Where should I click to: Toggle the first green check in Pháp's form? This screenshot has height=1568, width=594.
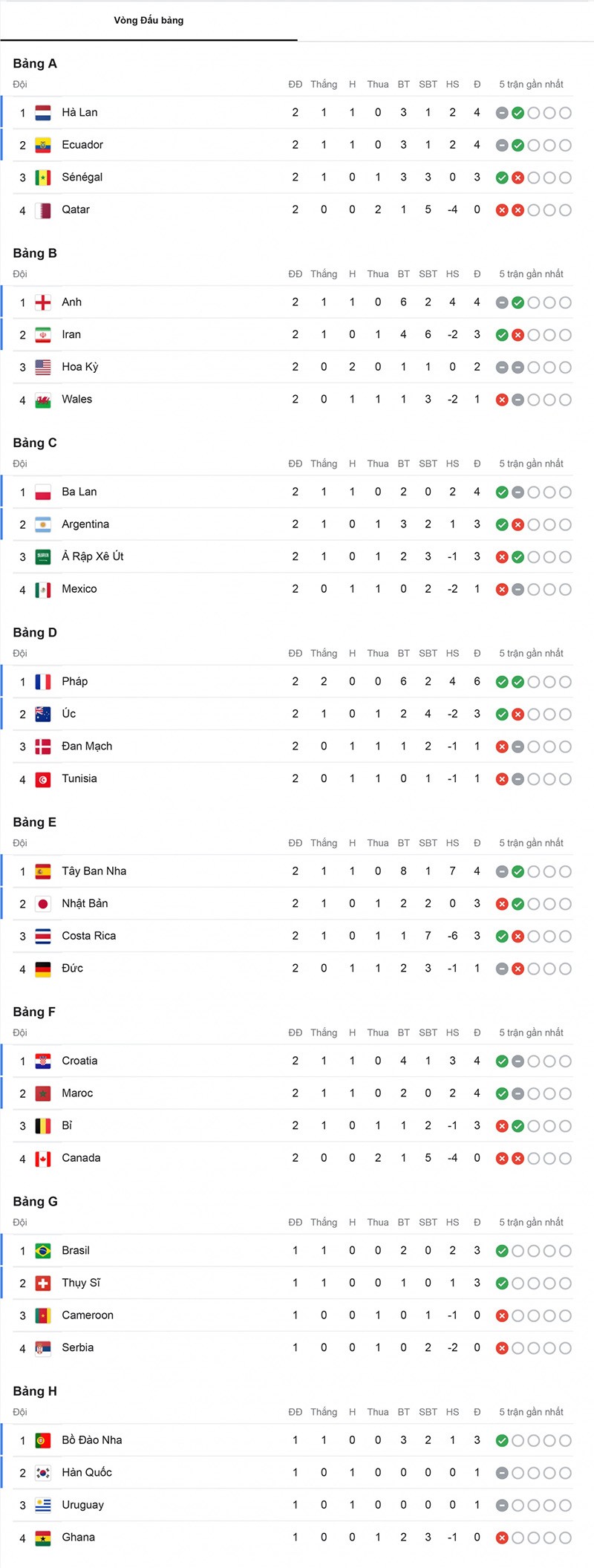(502, 681)
